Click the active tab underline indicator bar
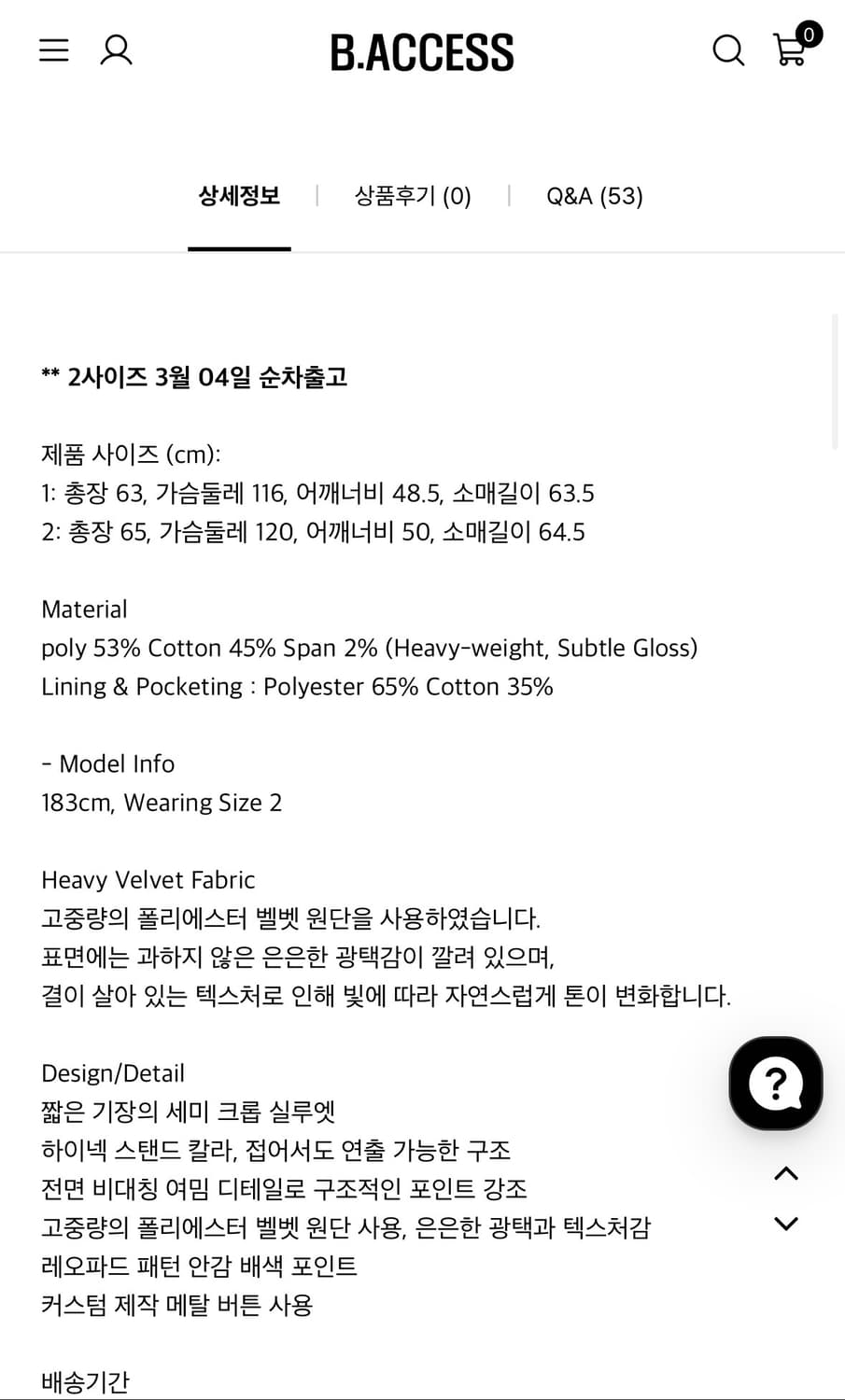The width and height of the screenshot is (845, 1400). [x=239, y=249]
